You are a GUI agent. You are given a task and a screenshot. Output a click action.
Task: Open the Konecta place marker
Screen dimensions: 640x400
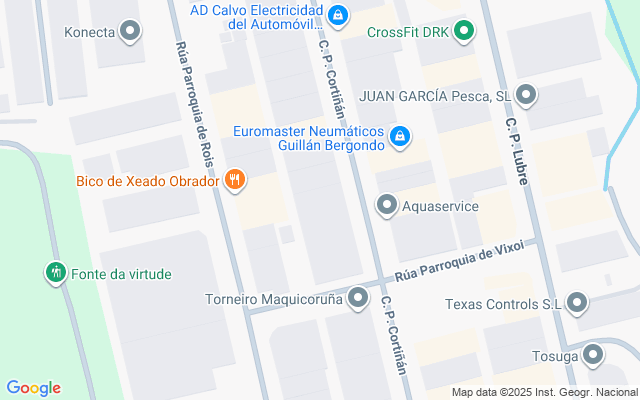[130, 32]
